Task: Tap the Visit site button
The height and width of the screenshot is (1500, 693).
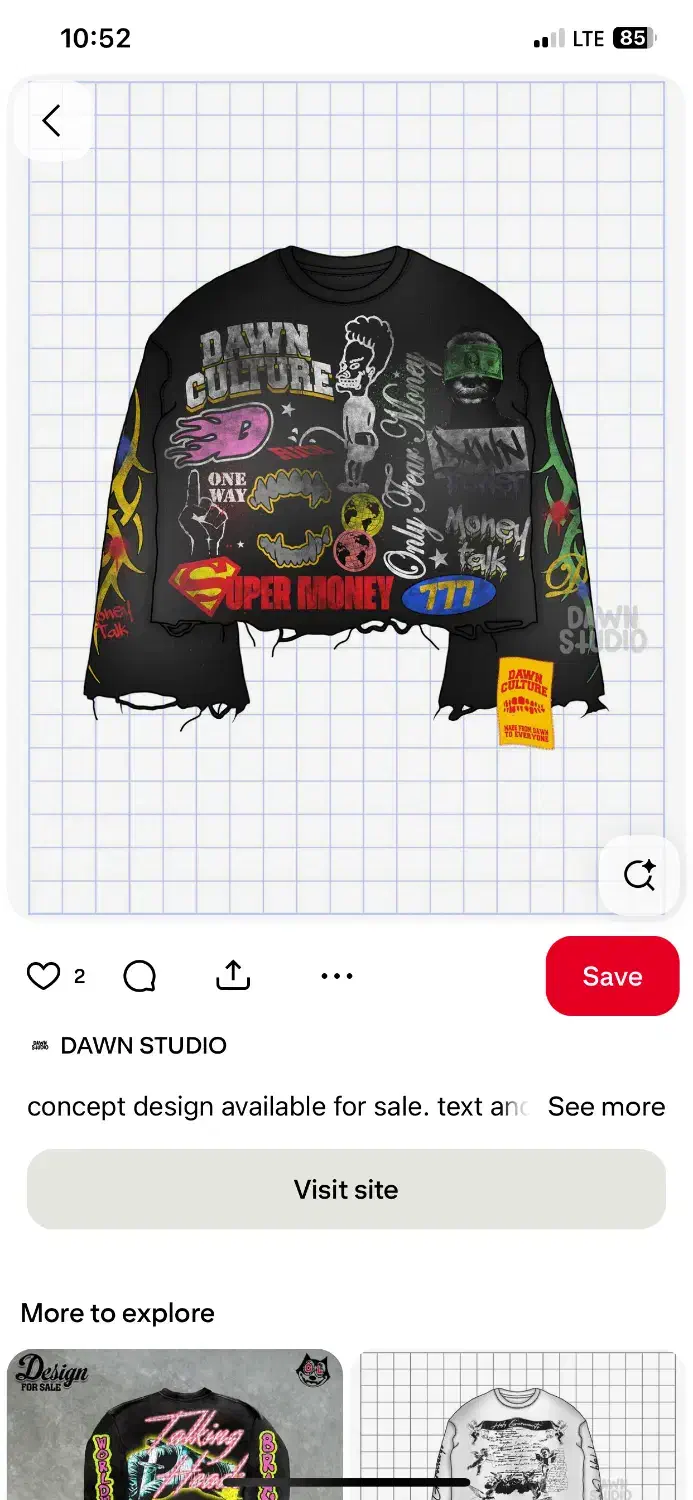Action: [x=346, y=1189]
